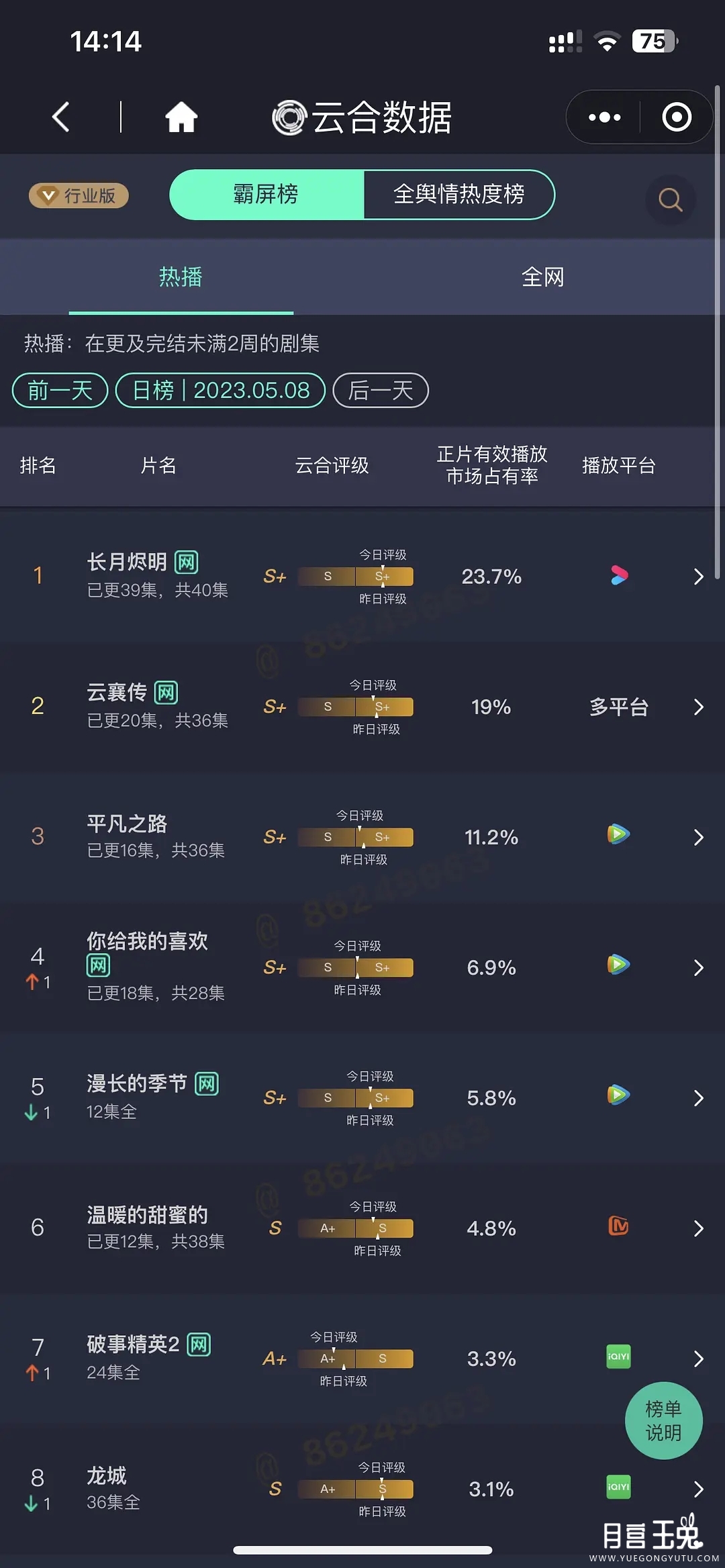Go back to the previous page
The image size is (725, 1568).
click(x=61, y=117)
